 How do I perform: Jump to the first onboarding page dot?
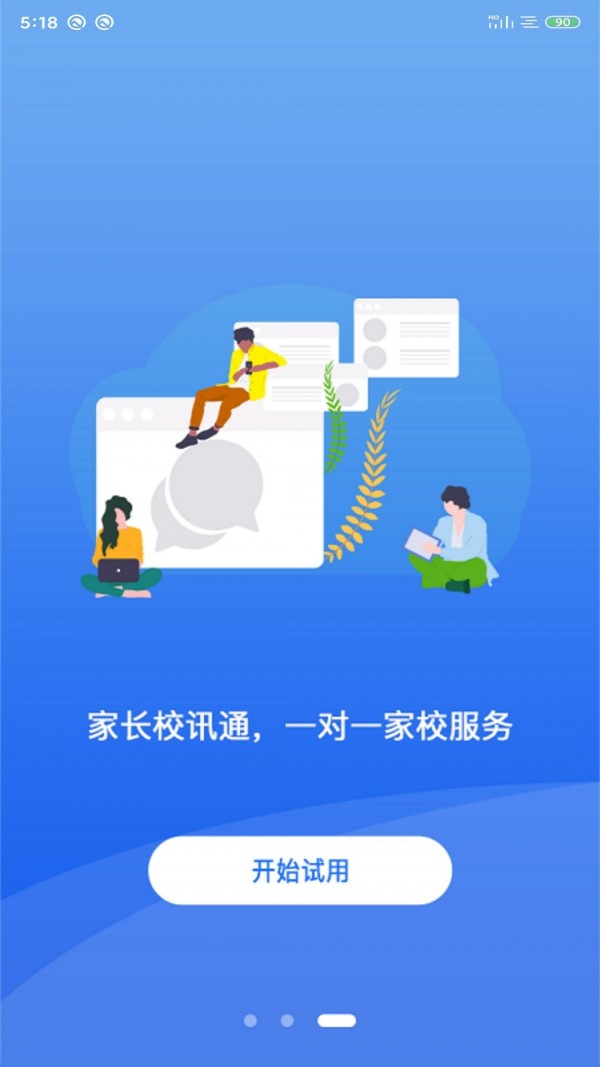250,1020
